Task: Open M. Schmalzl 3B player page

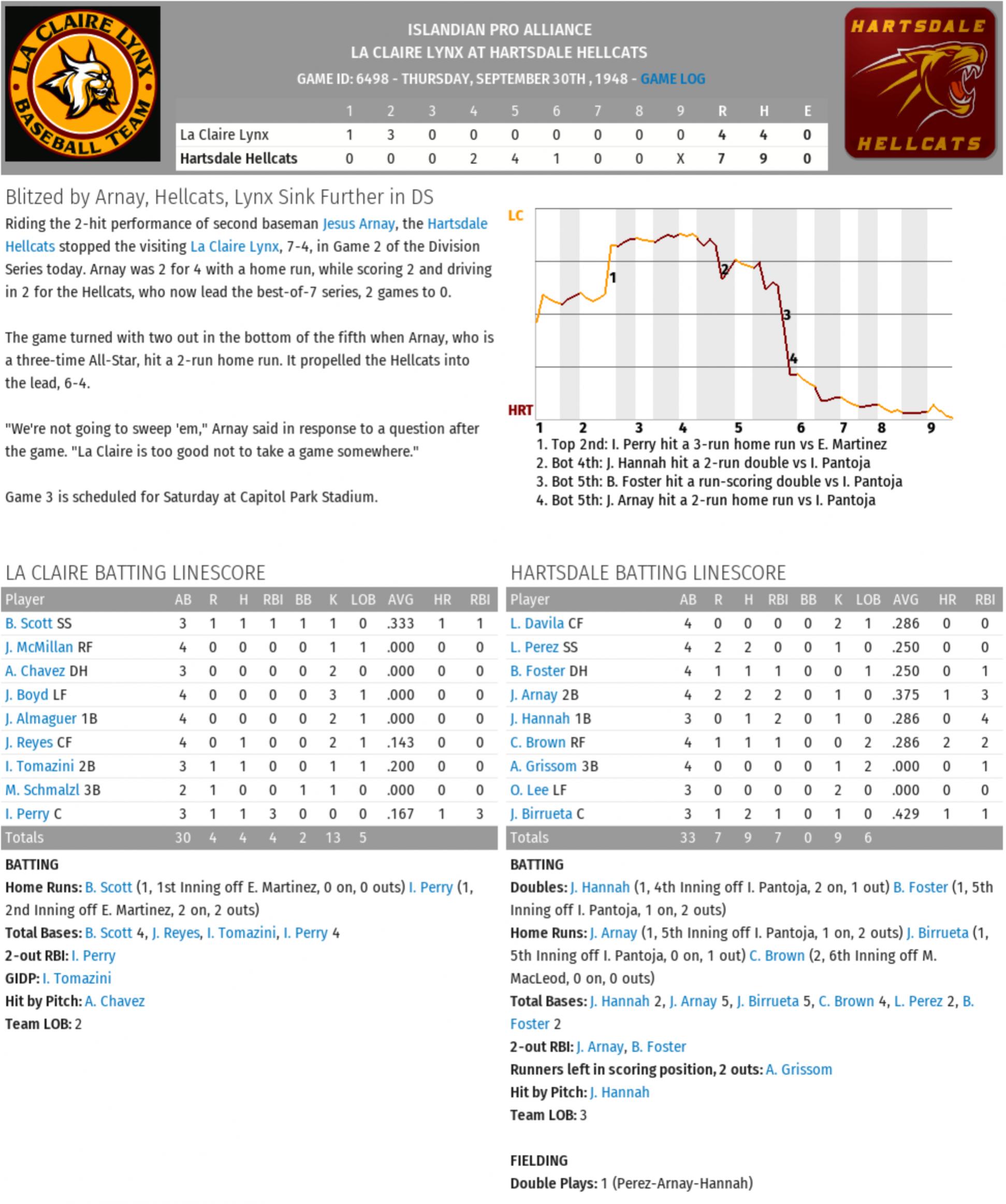Action: coord(42,790)
